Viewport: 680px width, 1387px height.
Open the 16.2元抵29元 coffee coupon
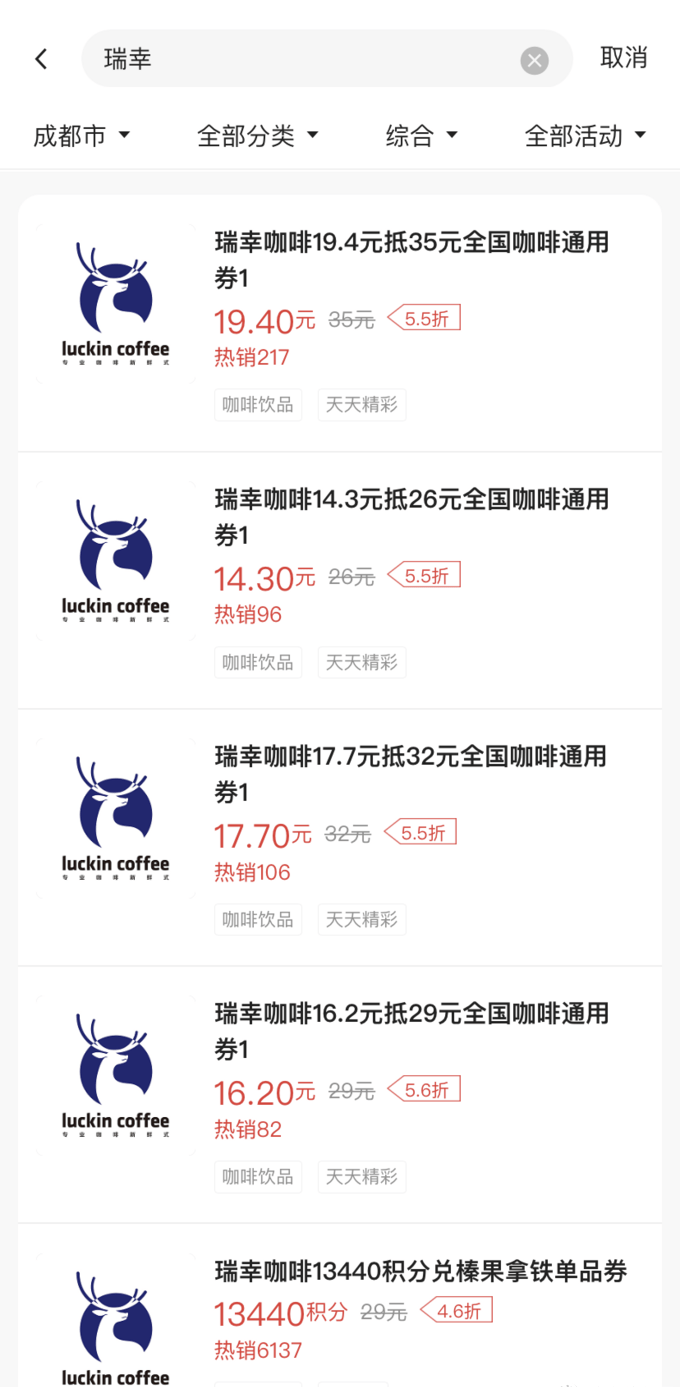tap(411, 1031)
